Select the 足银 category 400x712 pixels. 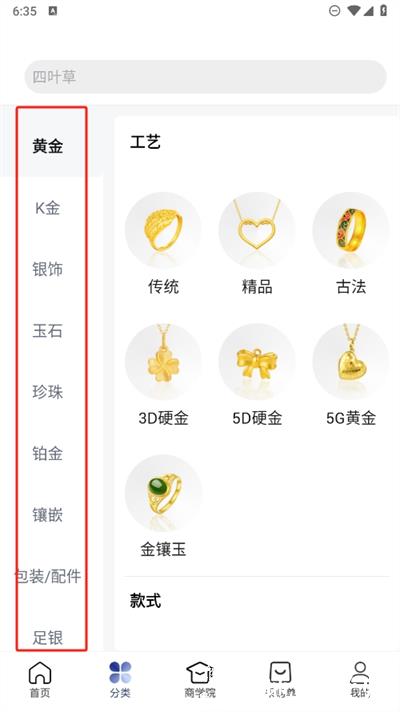pyautogui.click(x=48, y=637)
